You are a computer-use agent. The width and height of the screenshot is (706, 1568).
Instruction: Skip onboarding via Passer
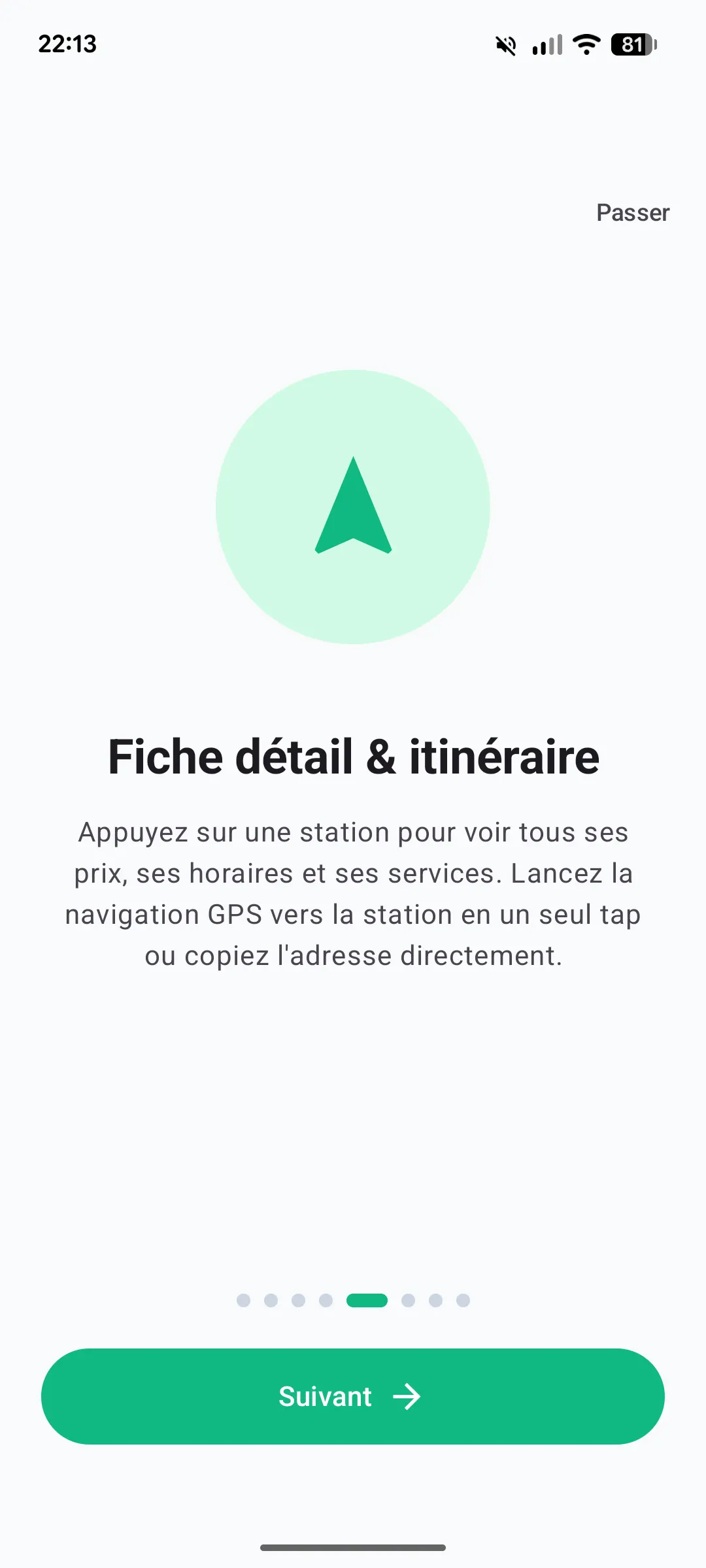point(632,212)
